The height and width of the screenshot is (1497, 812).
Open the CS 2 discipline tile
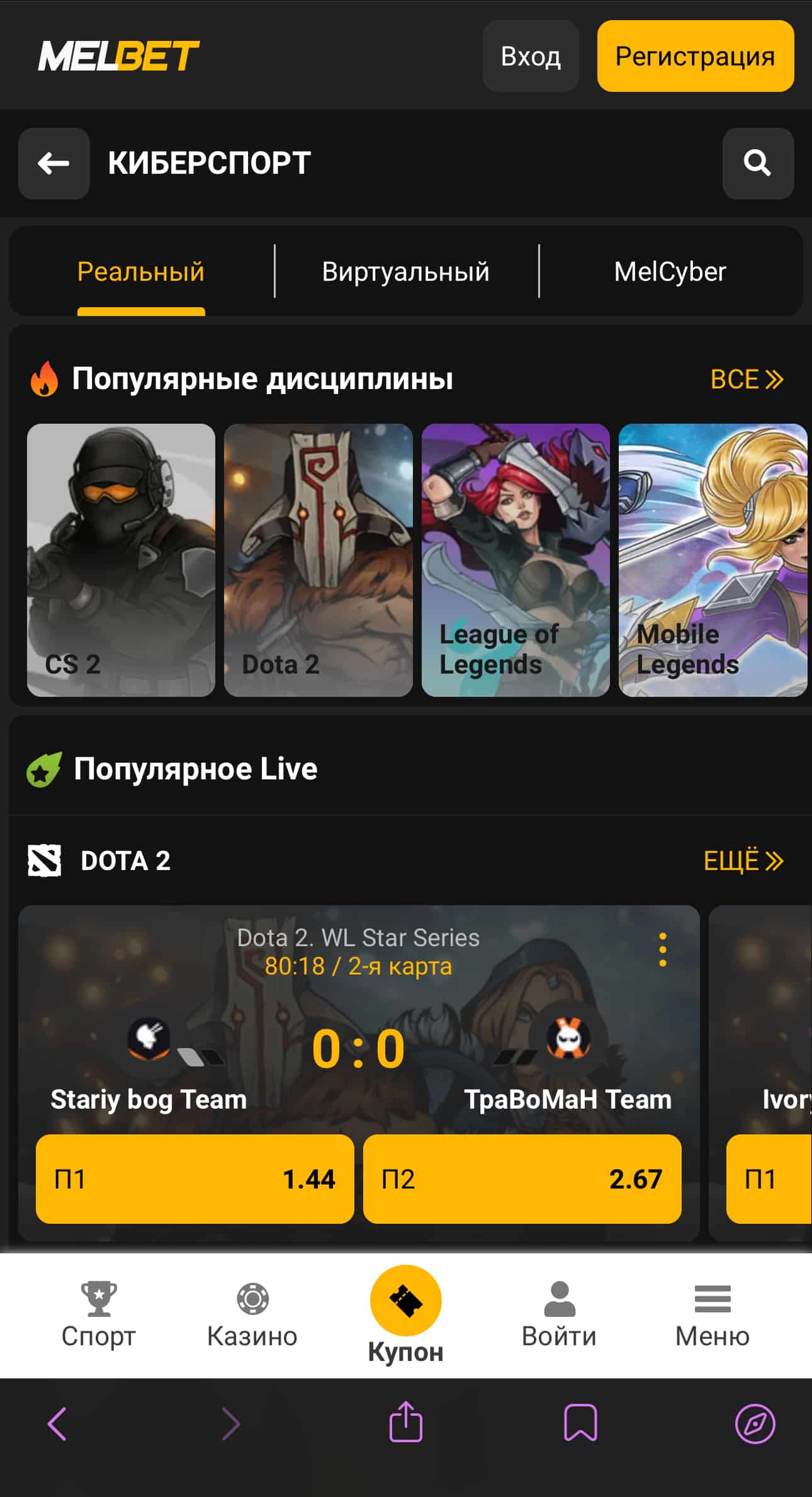[121, 560]
